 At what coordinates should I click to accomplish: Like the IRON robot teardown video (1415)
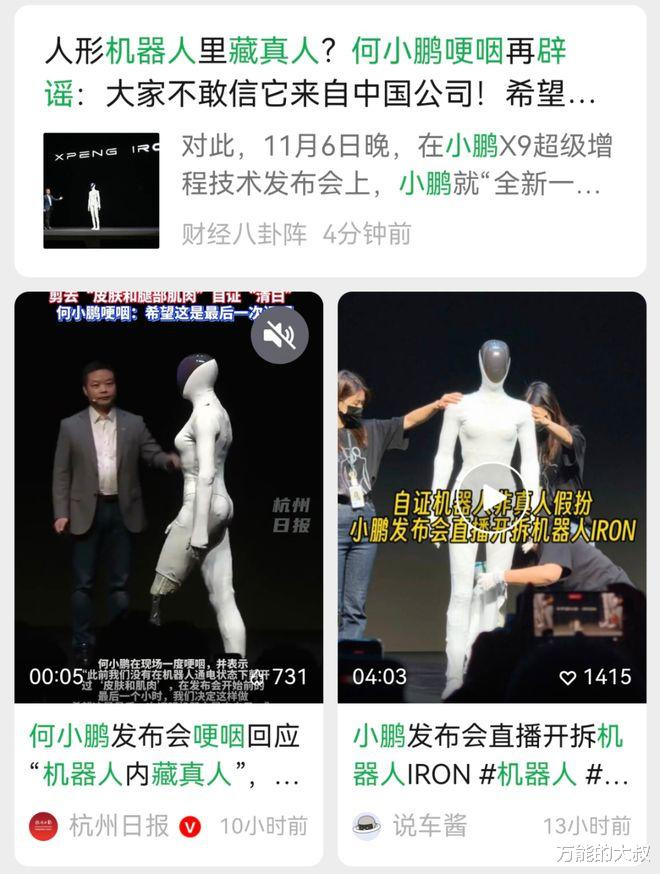coord(569,677)
